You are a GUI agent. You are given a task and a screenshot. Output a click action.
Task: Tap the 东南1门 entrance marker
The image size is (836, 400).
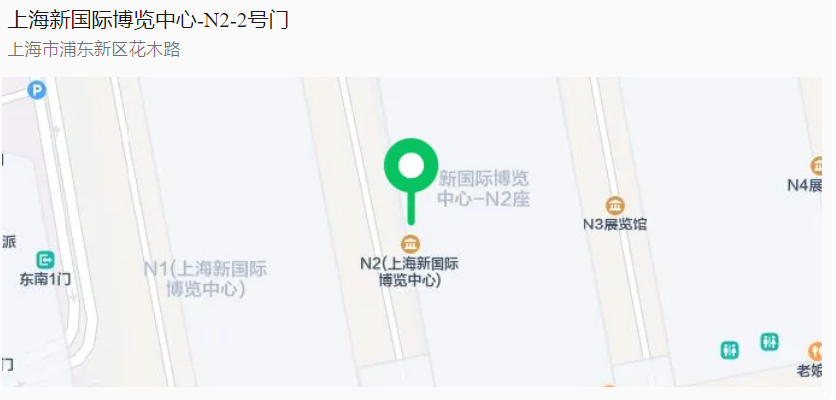[45, 261]
